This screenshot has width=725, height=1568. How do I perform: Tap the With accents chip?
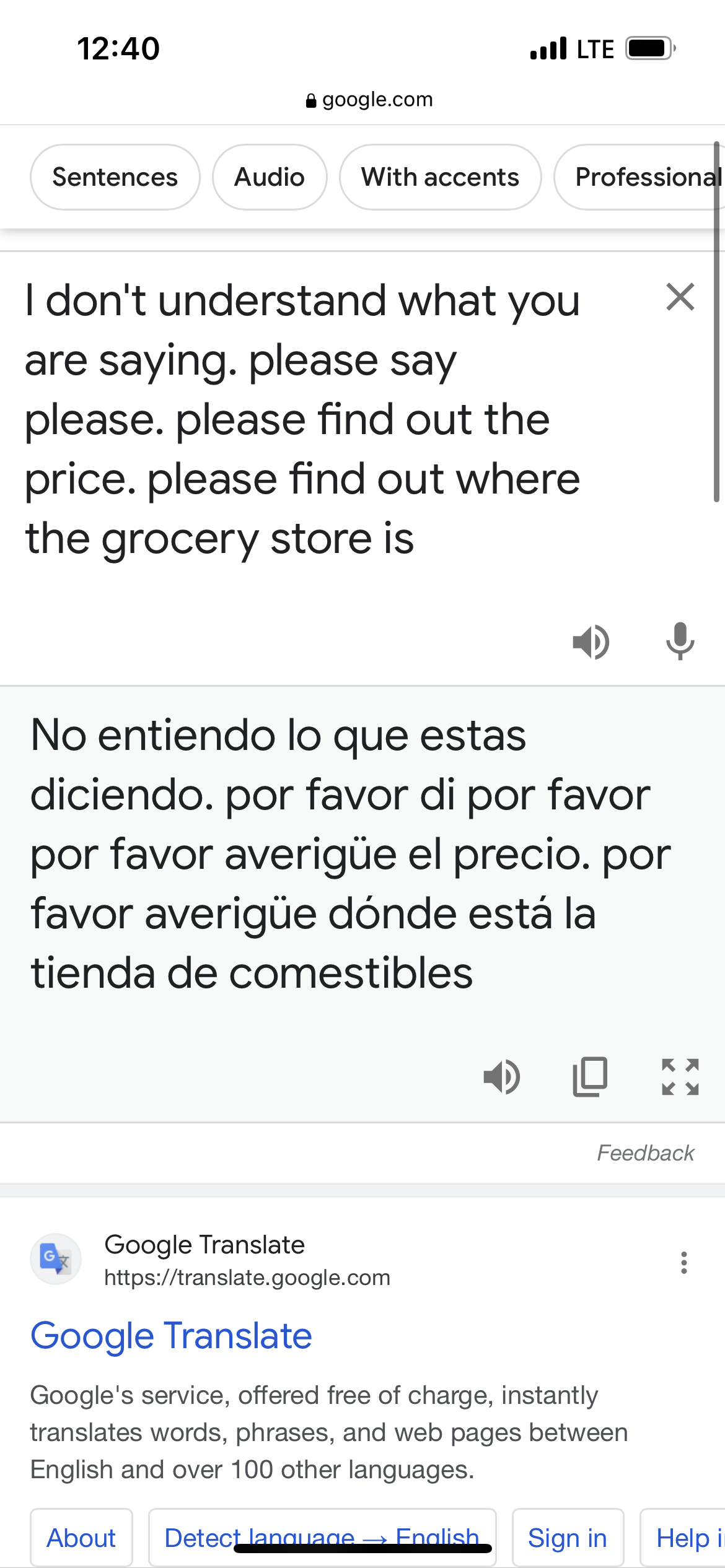(x=440, y=177)
